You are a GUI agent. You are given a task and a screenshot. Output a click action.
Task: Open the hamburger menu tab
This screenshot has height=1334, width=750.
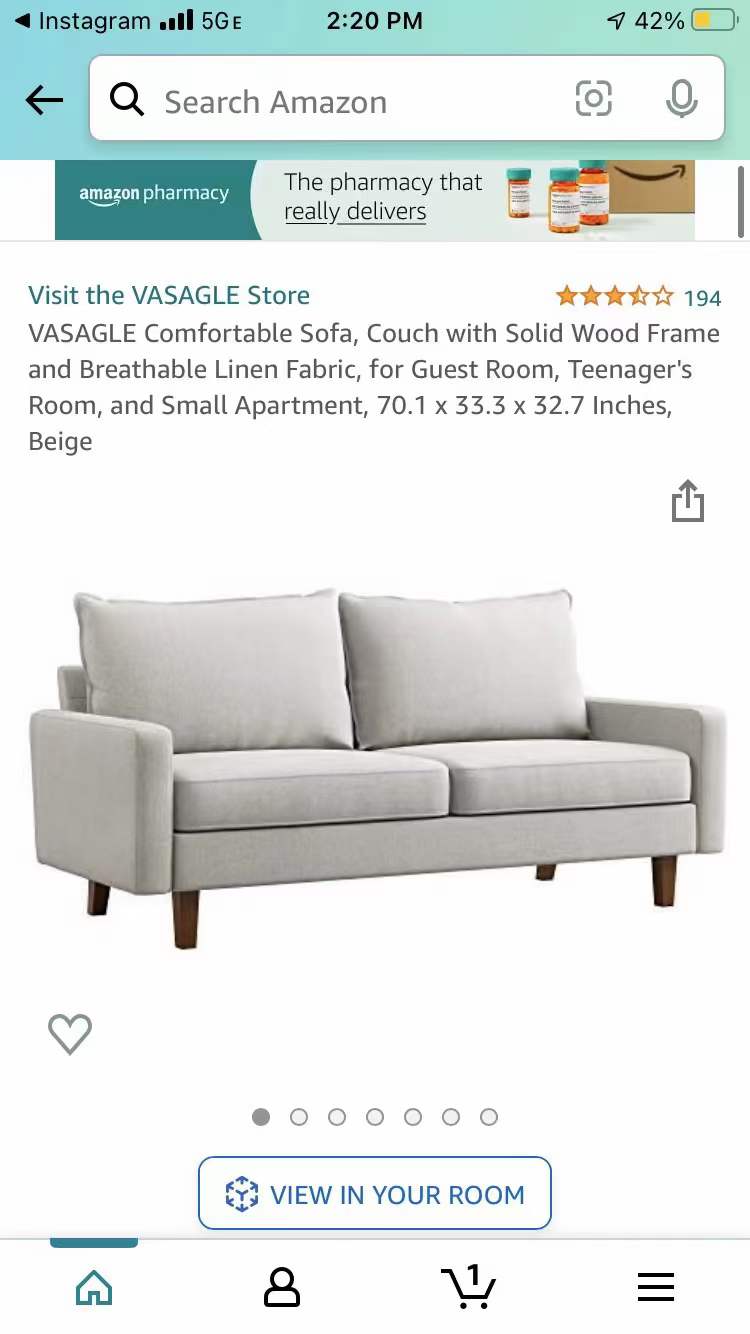click(x=656, y=1286)
